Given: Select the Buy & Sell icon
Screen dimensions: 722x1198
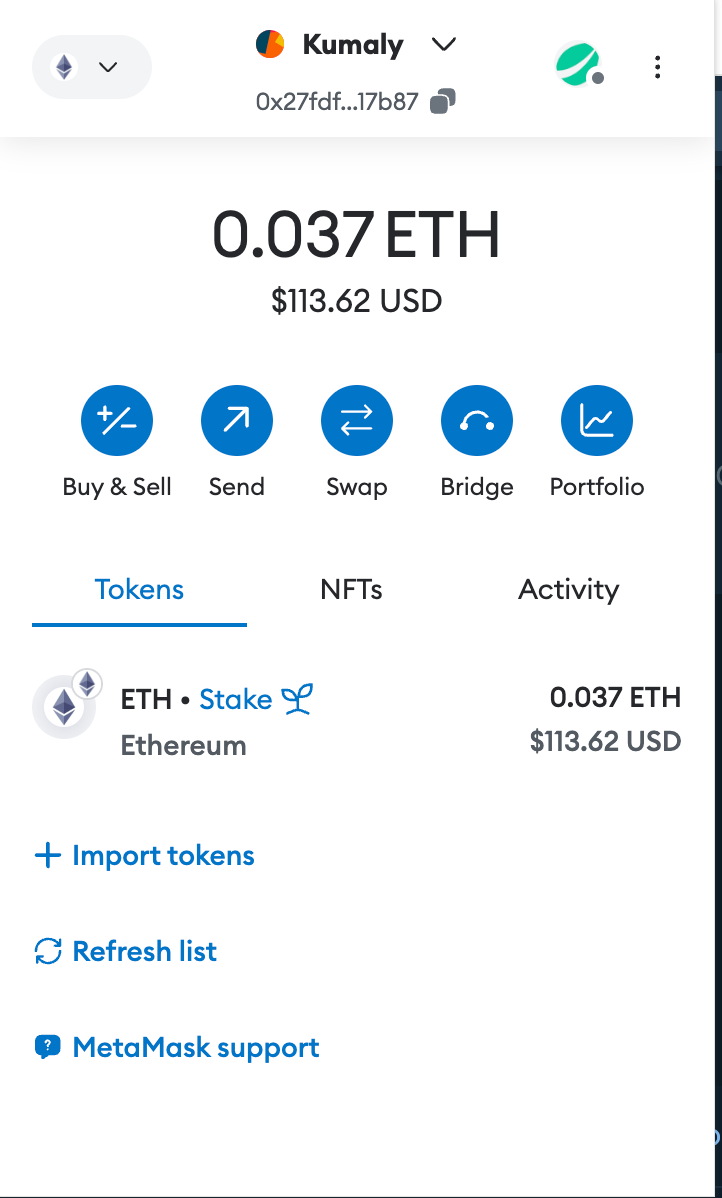Looking at the screenshot, I should [117, 420].
